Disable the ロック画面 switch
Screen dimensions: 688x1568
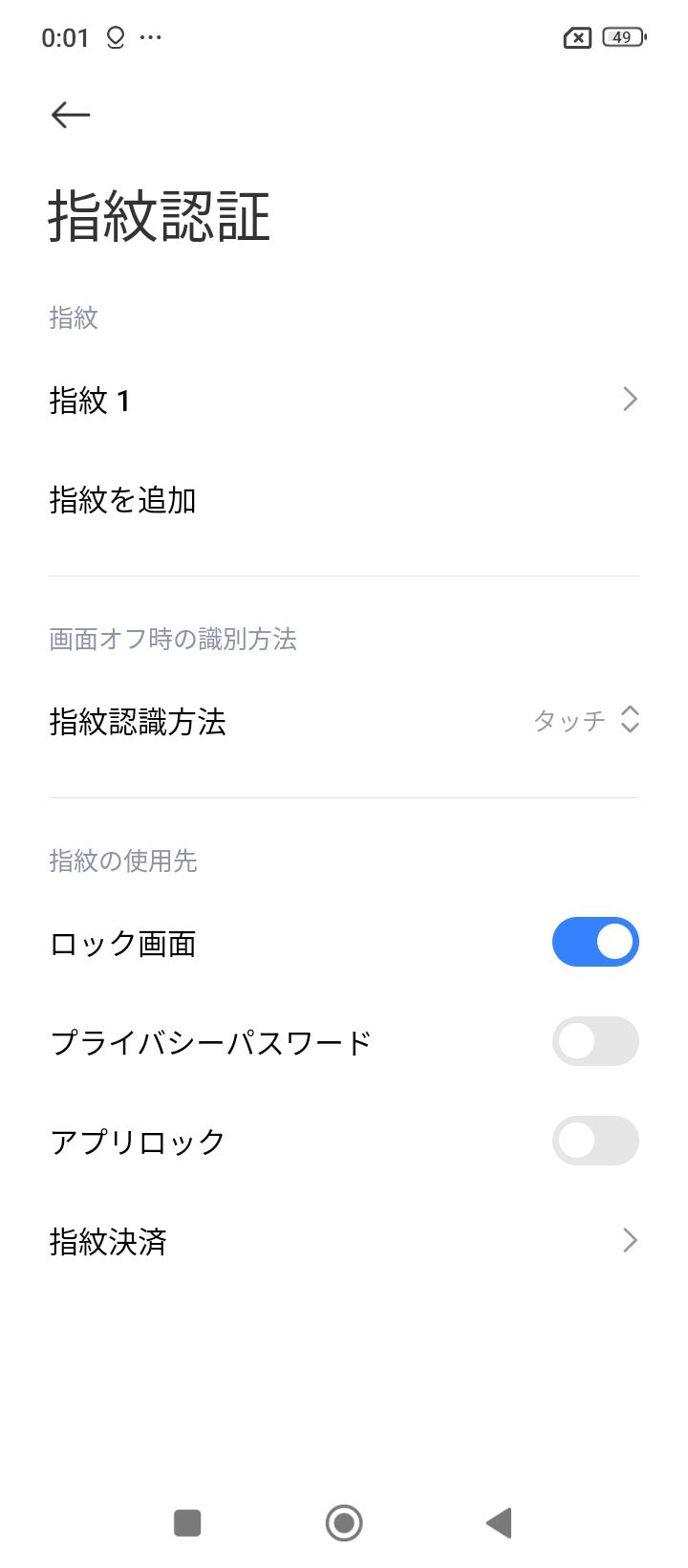594,943
